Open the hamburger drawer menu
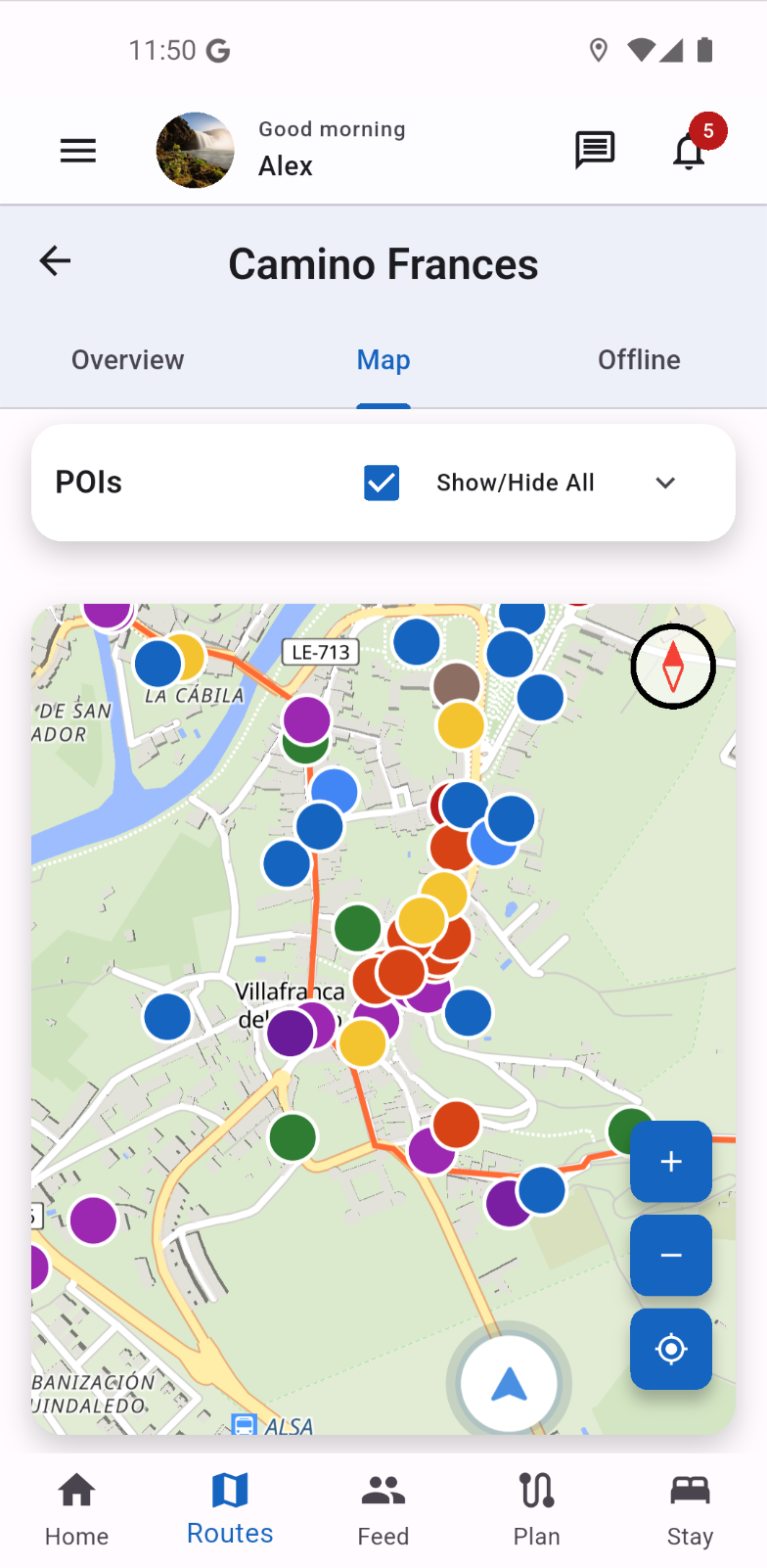This screenshot has width=767, height=1568. (x=78, y=151)
